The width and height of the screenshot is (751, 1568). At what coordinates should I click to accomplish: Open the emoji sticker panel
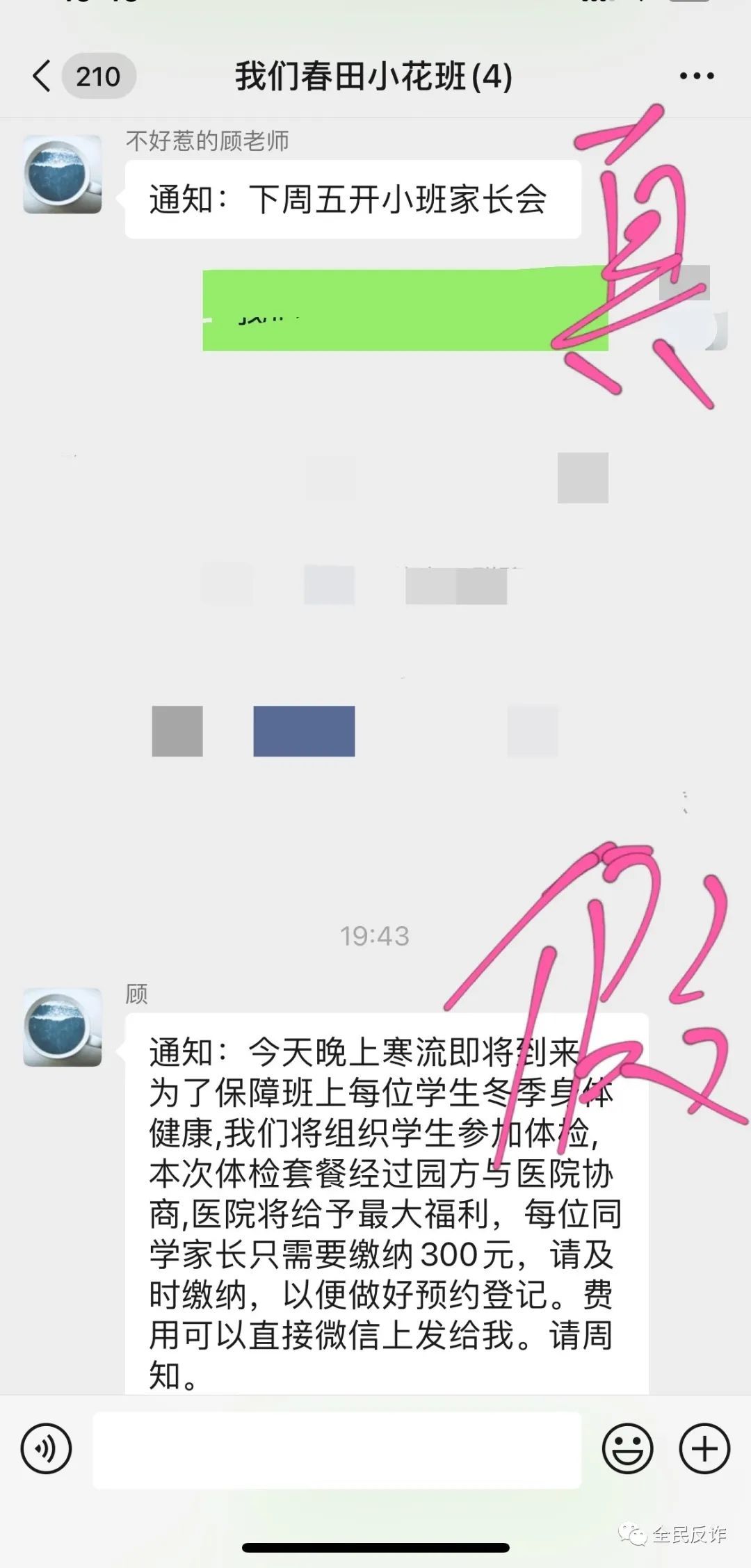(627, 1449)
